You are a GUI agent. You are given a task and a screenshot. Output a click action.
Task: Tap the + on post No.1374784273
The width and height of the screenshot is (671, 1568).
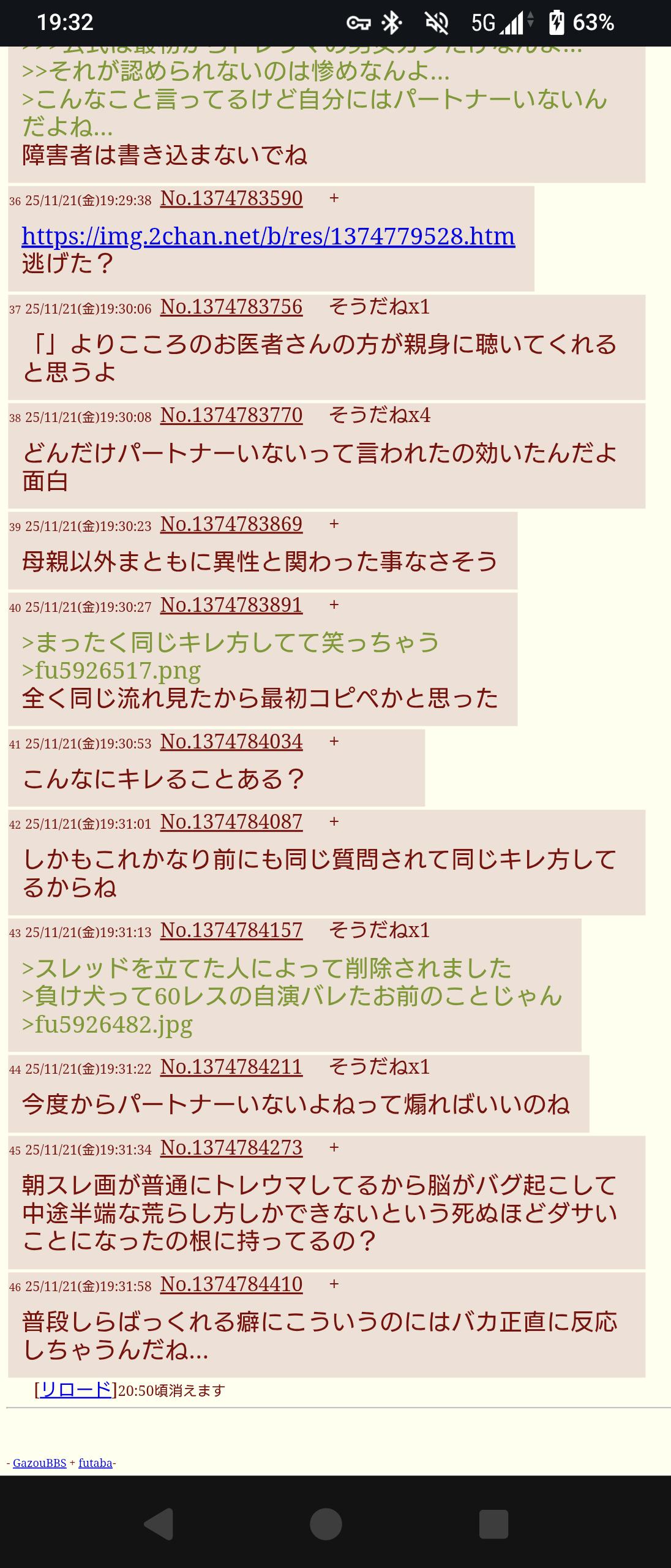click(x=334, y=1148)
